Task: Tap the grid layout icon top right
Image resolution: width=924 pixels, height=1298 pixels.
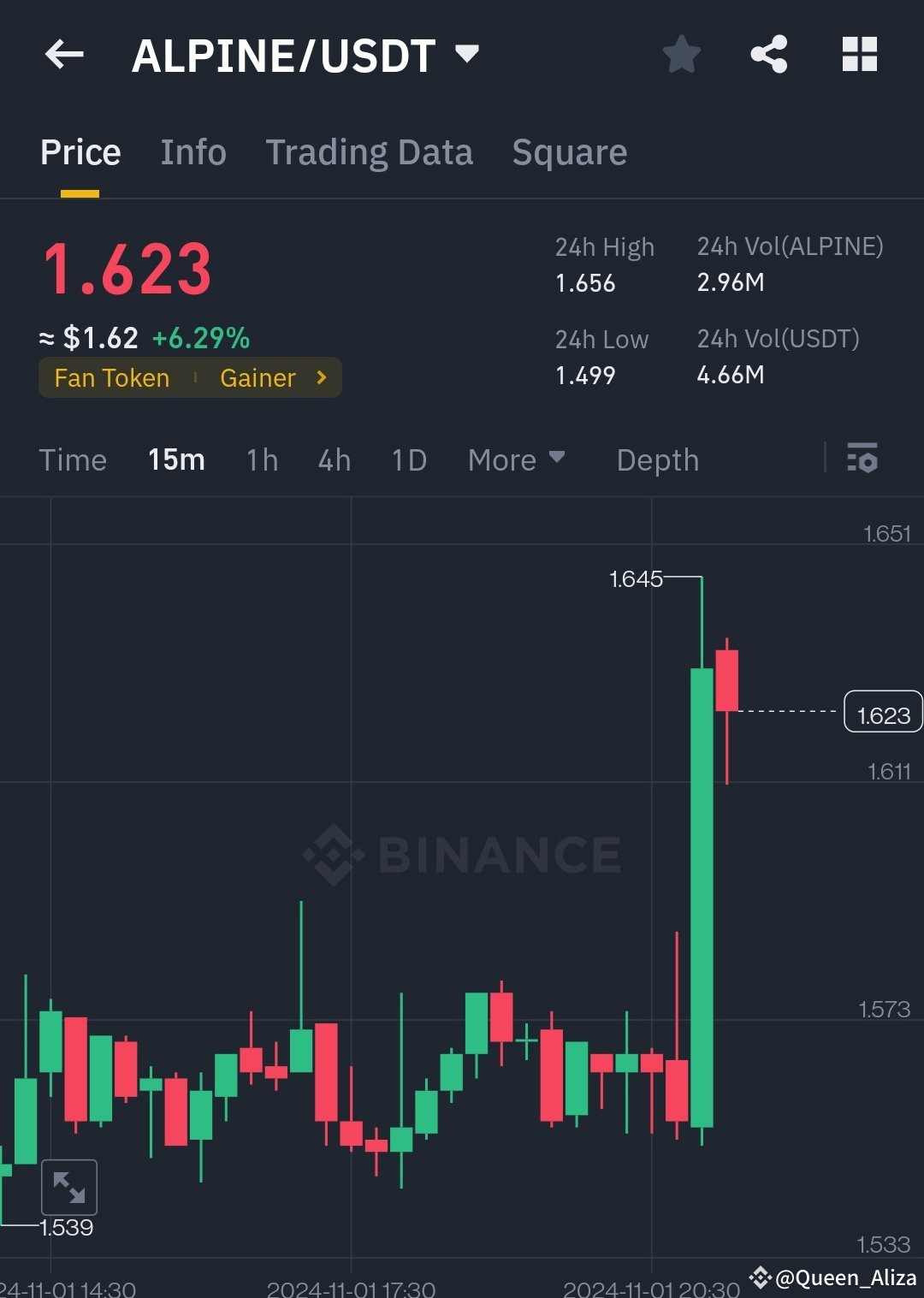Action: tap(859, 54)
